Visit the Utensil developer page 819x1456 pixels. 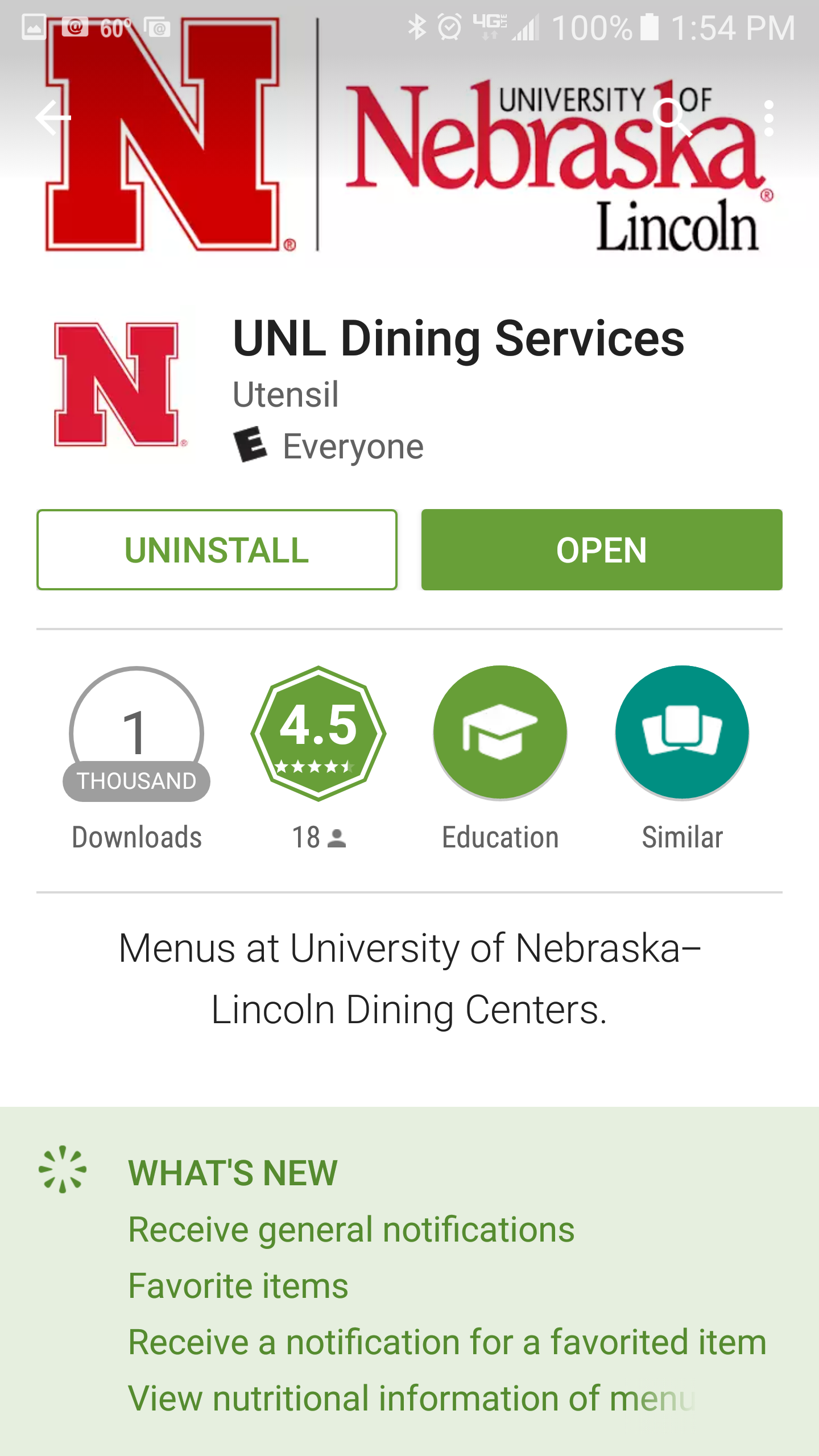286,395
